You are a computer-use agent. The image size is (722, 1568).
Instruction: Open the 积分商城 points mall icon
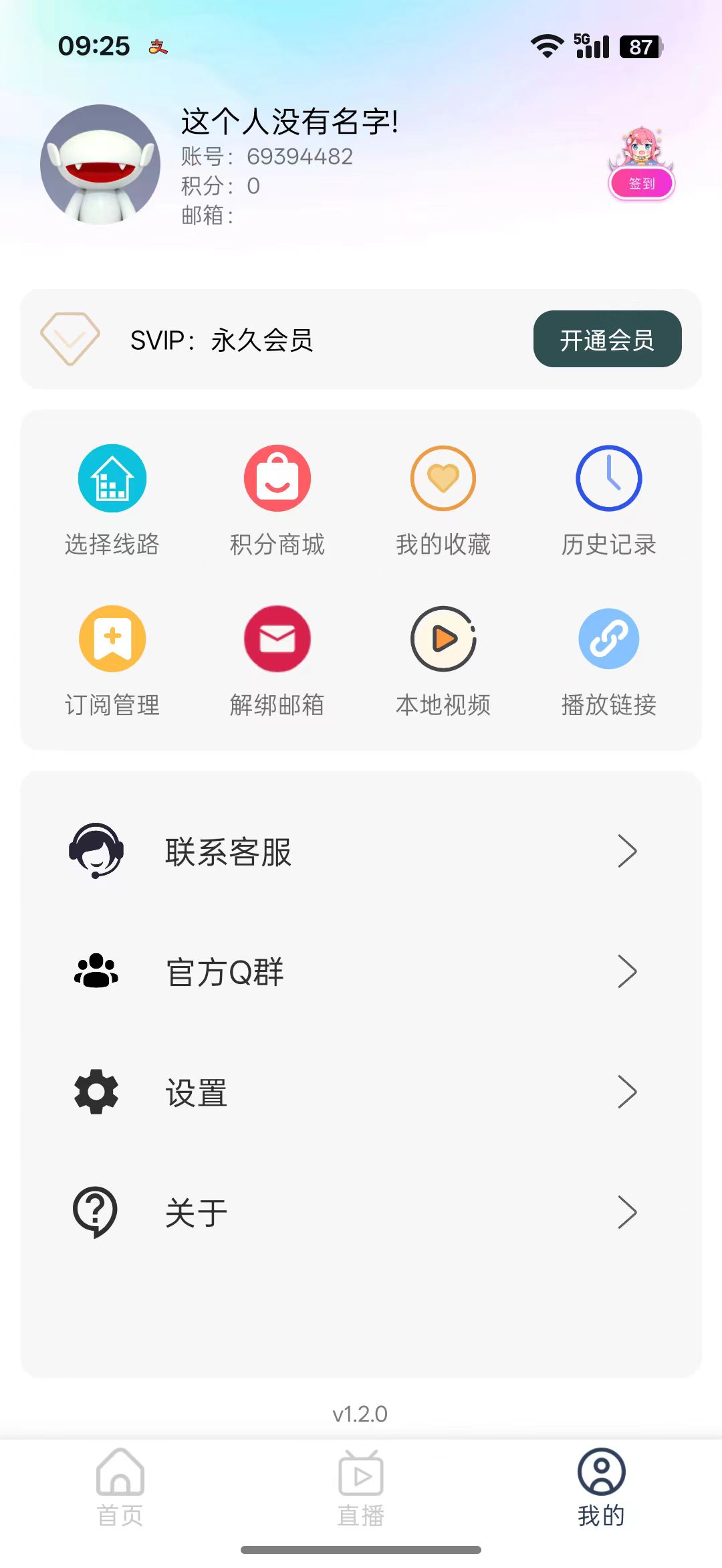tap(277, 478)
